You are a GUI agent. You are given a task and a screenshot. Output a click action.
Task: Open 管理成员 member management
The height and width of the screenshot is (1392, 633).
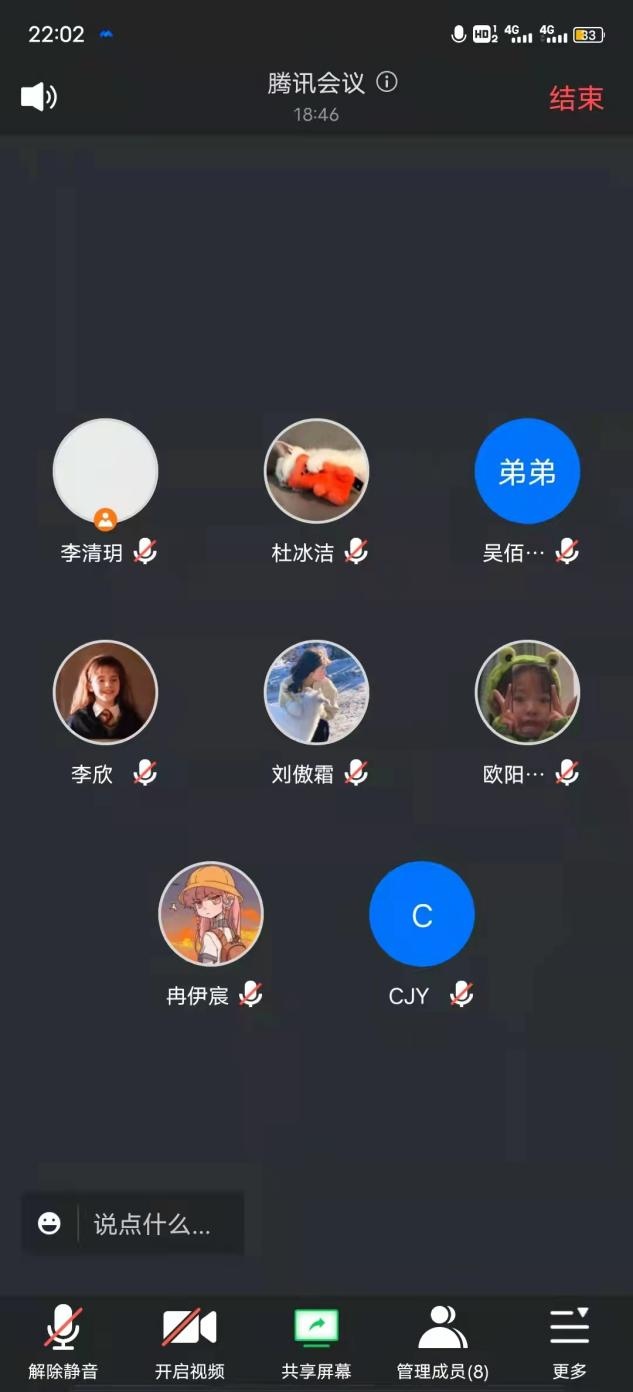(442, 1342)
